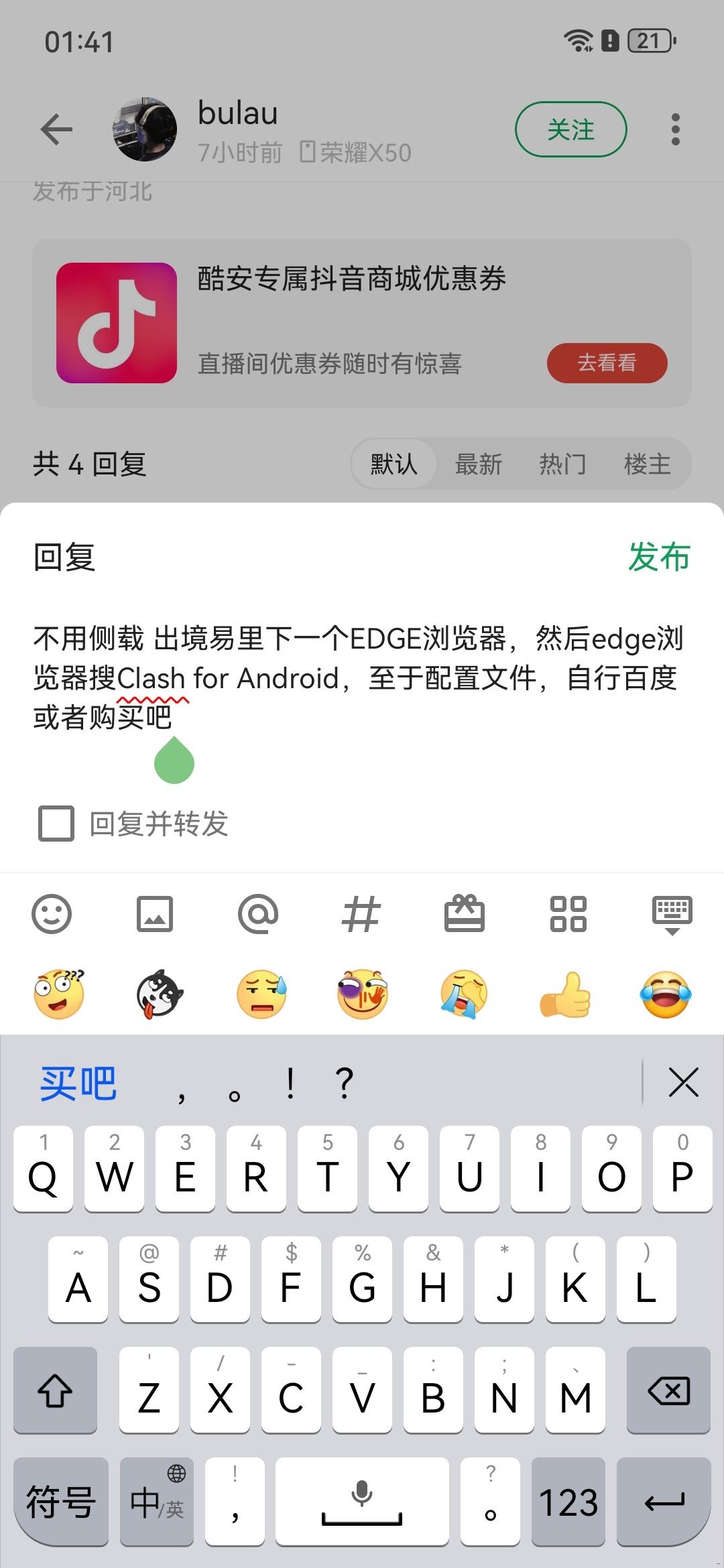The width and height of the screenshot is (724, 1568).
Task: Open the four-squares more options icon
Action: pos(568,914)
